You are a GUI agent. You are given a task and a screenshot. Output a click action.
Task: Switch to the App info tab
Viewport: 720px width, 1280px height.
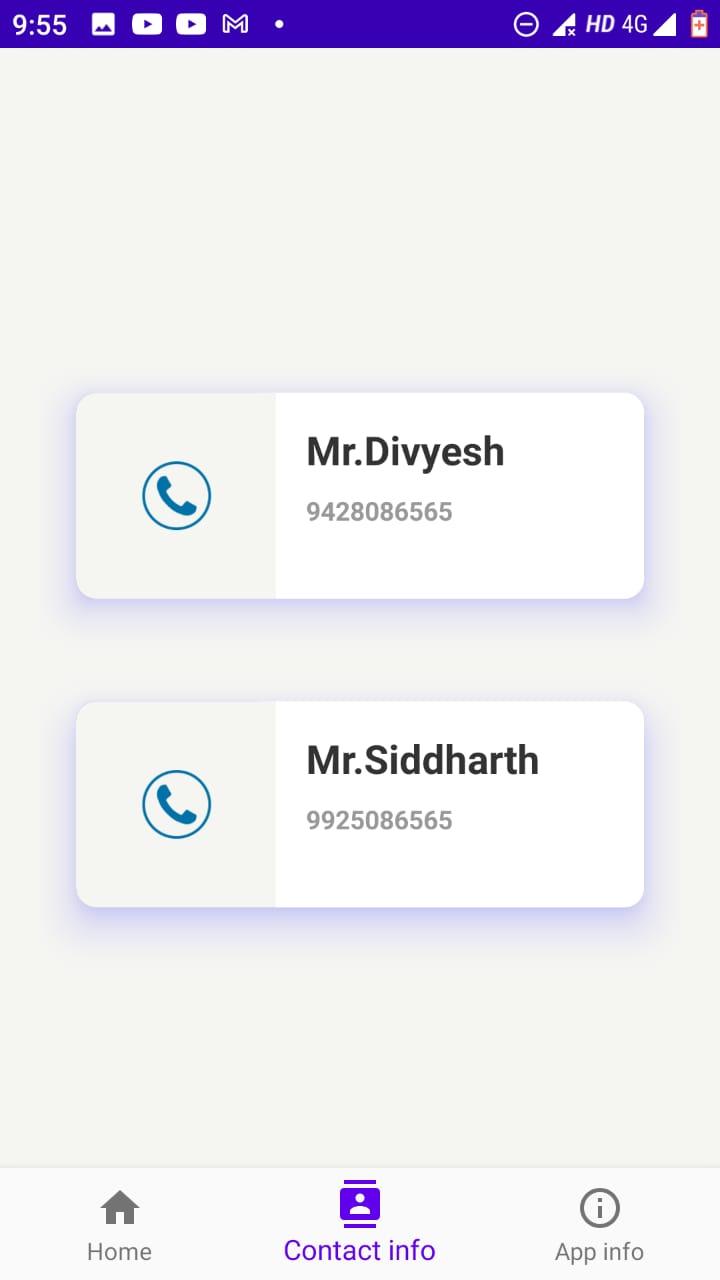click(599, 1225)
